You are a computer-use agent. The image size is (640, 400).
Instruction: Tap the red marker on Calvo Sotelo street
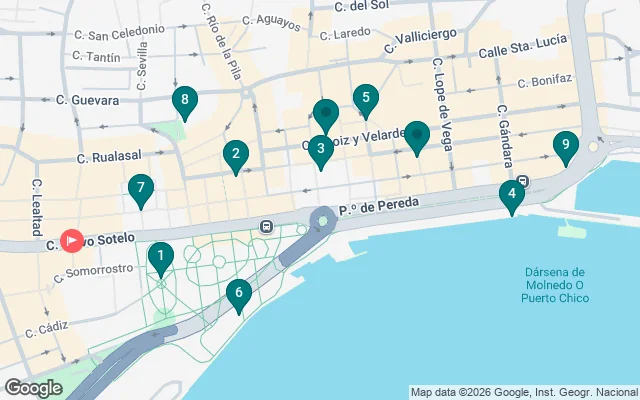pos(72,241)
